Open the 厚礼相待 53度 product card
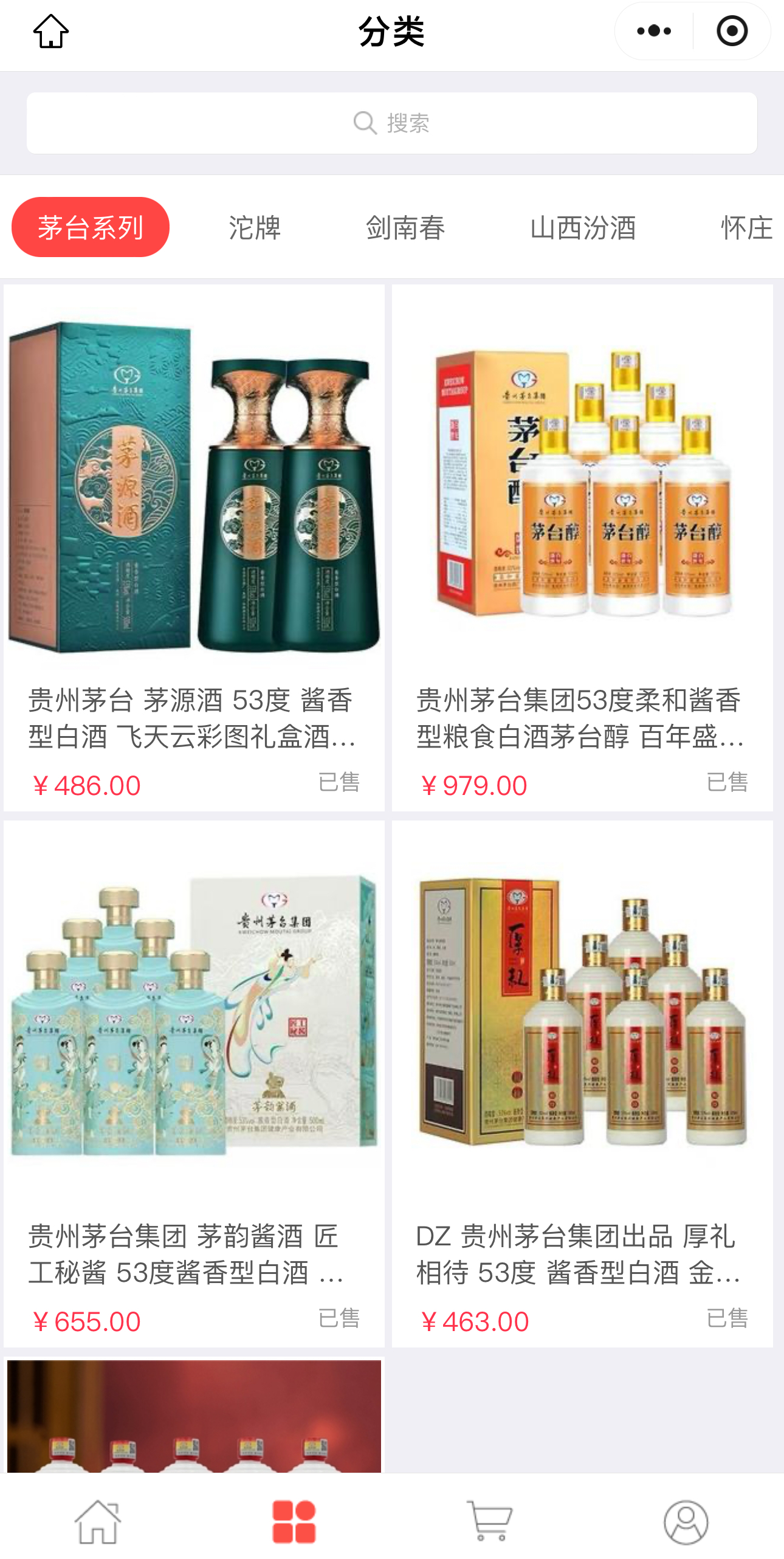The height and width of the screenshot is (1559, 784). (x=582, y=1082)
